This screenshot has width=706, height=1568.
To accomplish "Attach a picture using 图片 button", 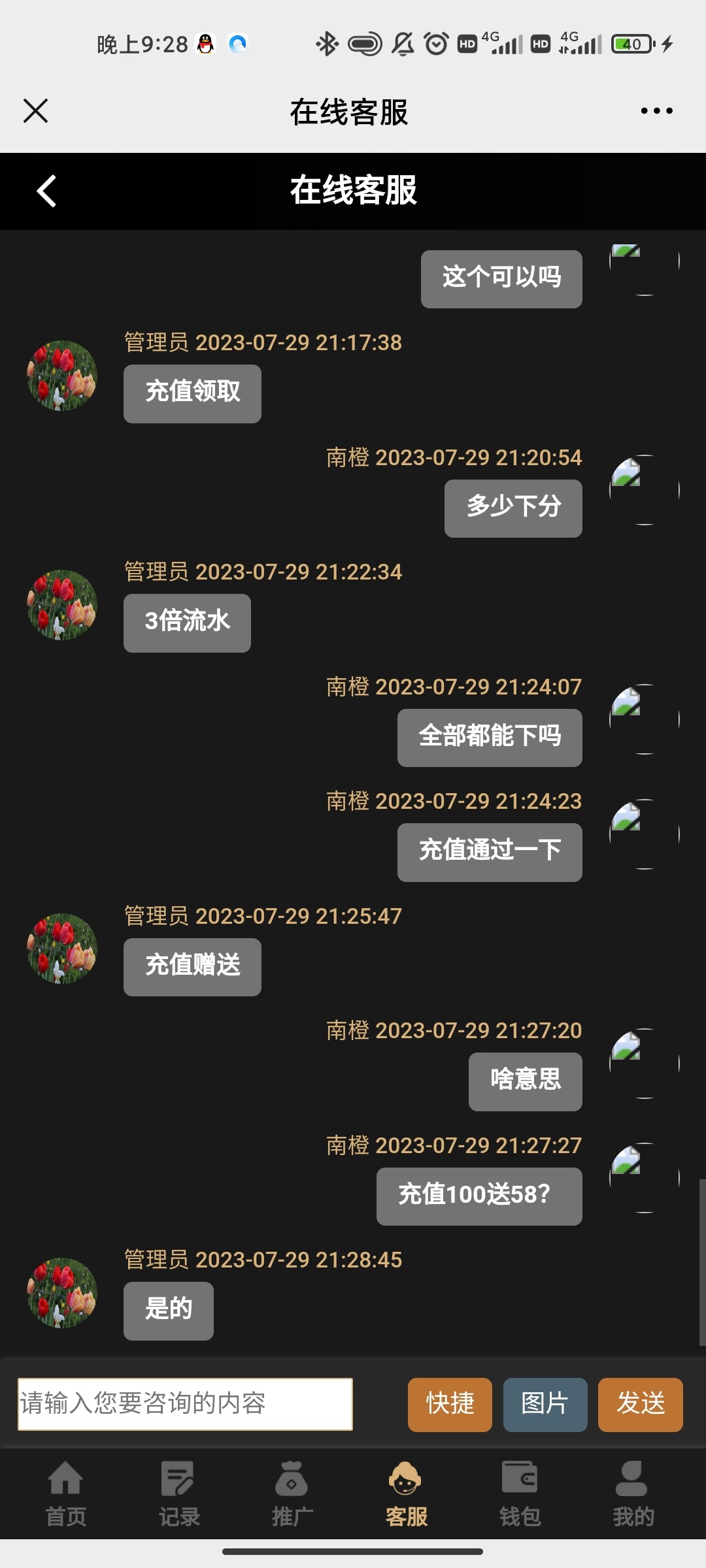I will [x=545, y=1405].
